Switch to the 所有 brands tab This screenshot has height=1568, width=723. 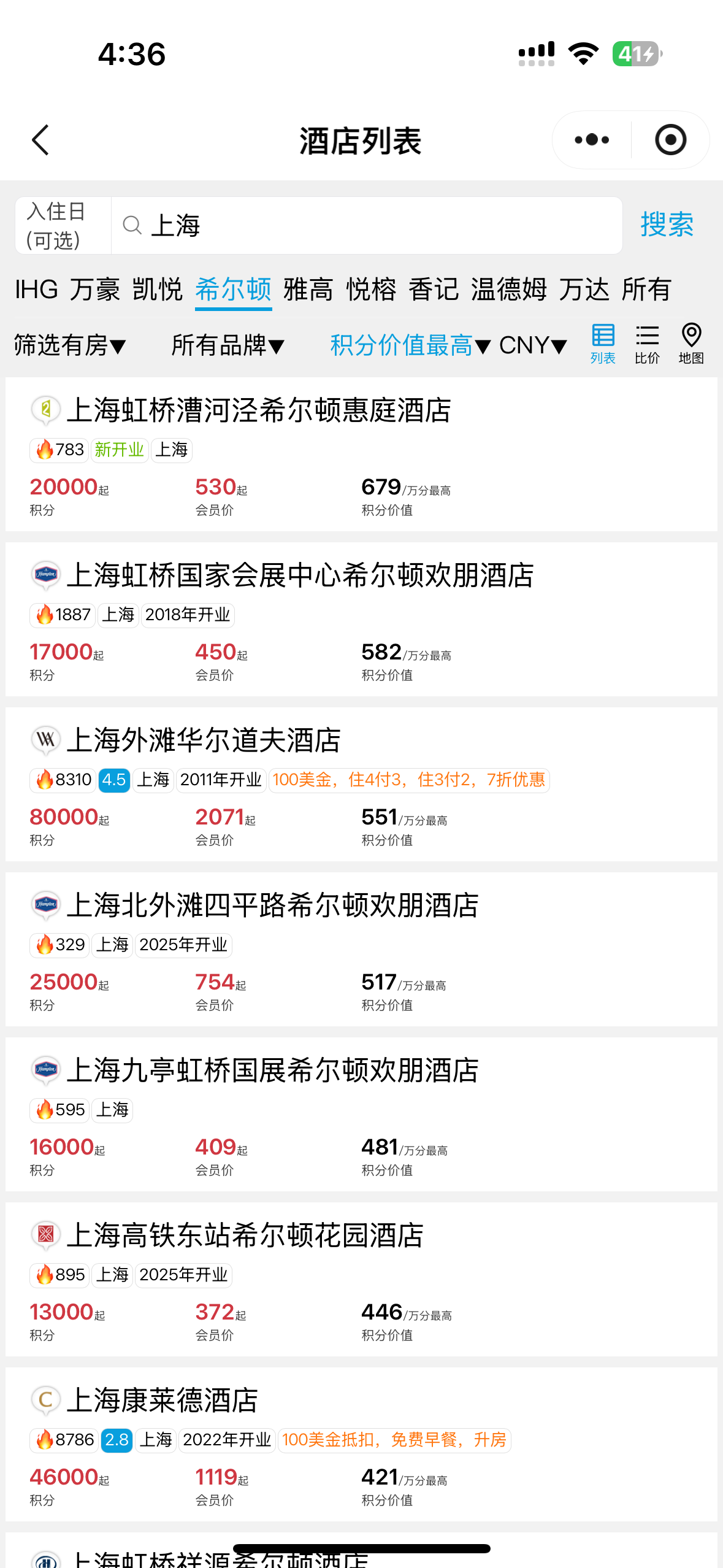point(646,290)
